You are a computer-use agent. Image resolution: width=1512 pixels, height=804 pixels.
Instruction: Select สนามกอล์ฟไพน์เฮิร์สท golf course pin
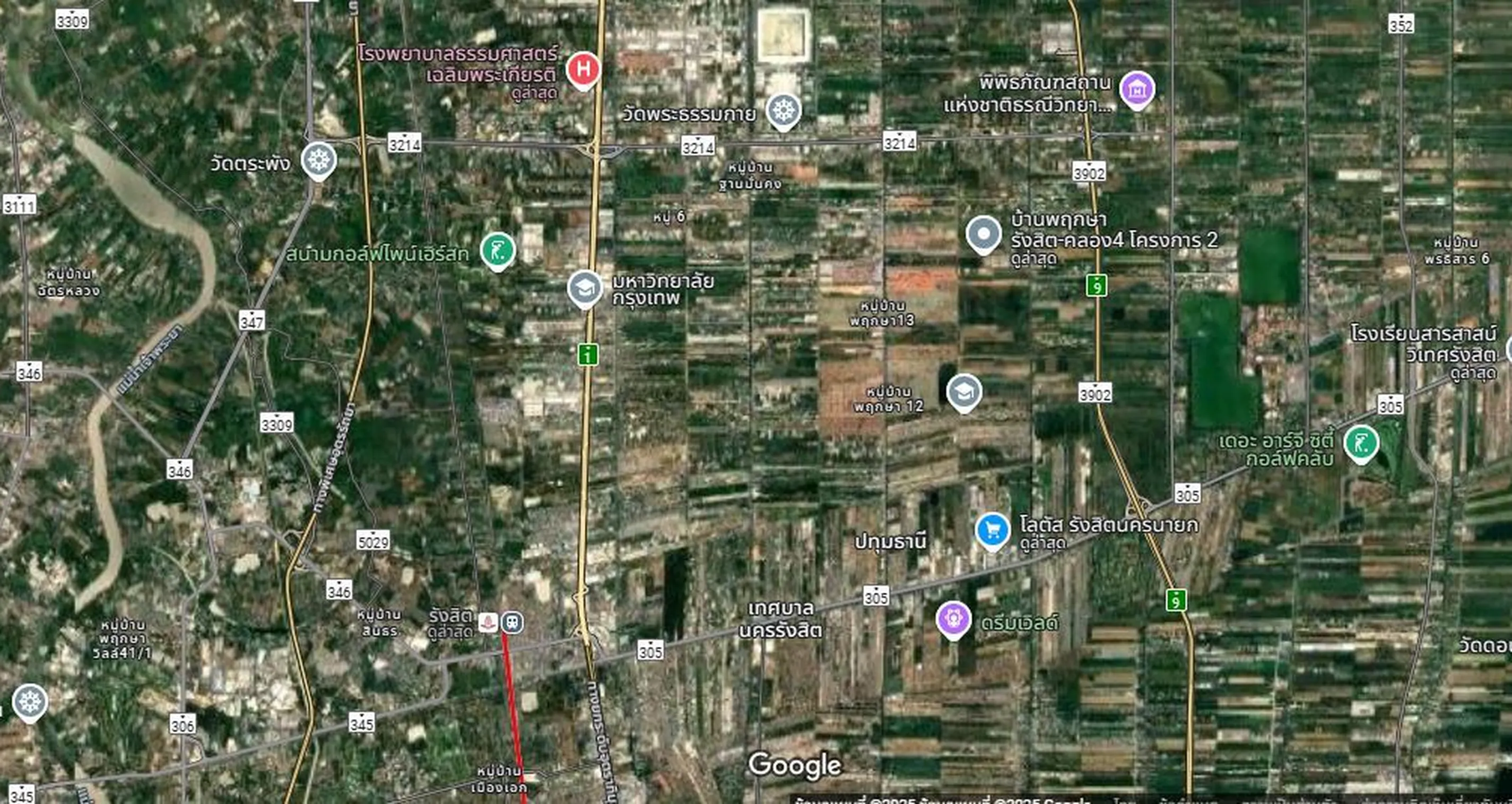click(498, 251)
